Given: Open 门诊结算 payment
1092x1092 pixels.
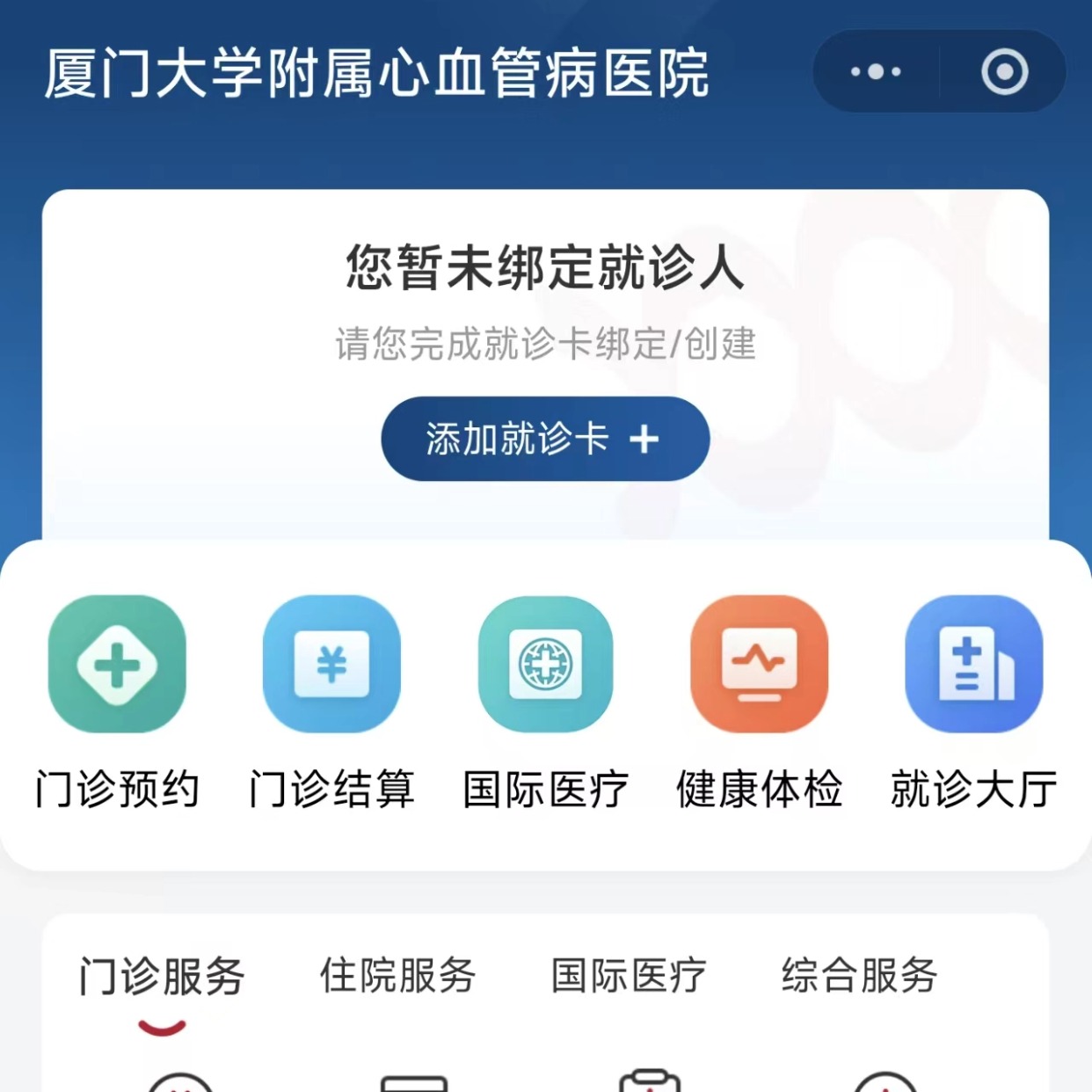Looking at the screenshot, I should click(331, 665).
